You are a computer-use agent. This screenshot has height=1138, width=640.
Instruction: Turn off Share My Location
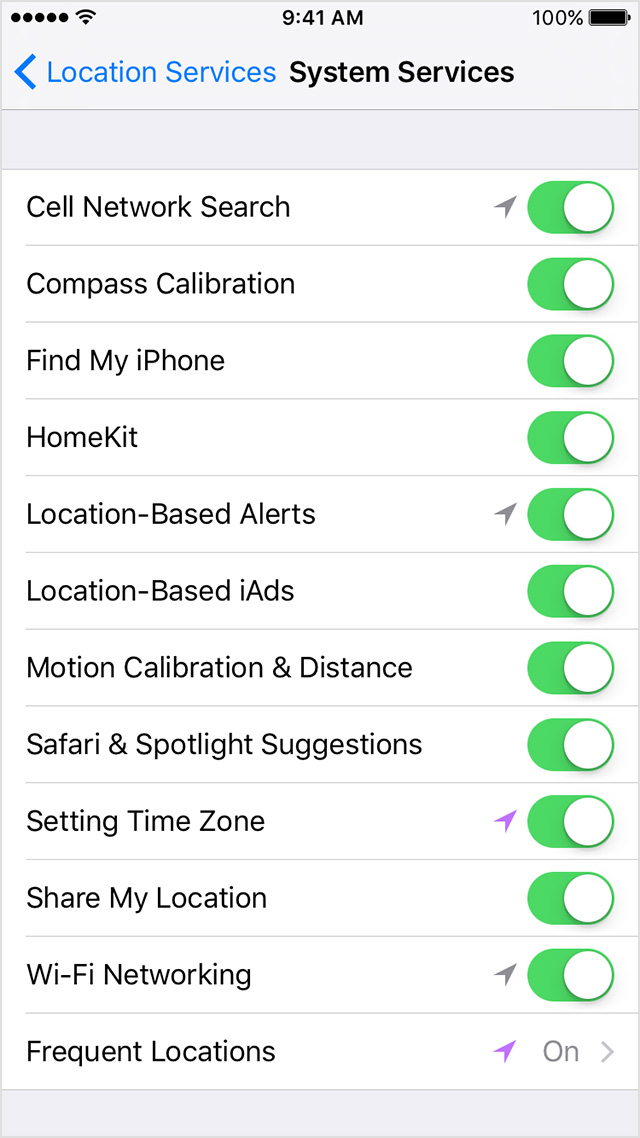(x=570, y=898)
